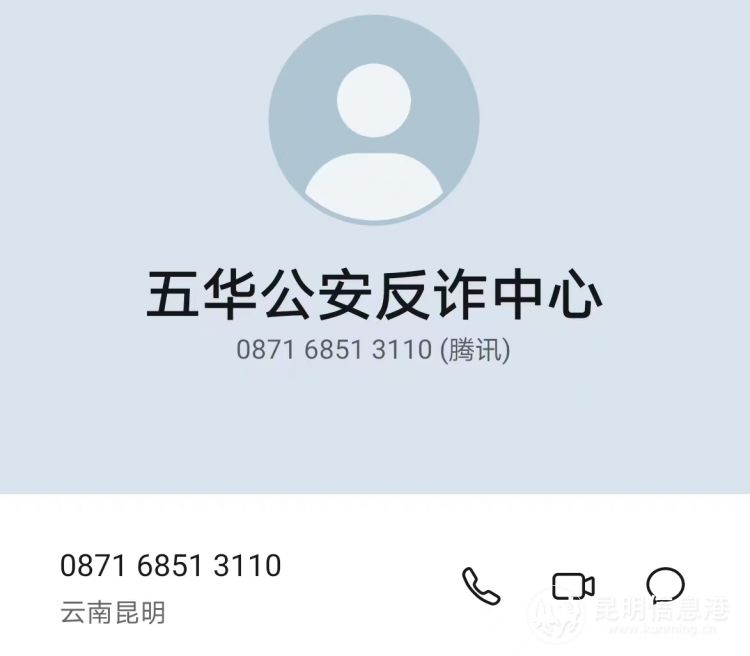The width and height of the screenshot is (750, 656).
Task: Open the contact avatar photo
Action: point(374,121)
